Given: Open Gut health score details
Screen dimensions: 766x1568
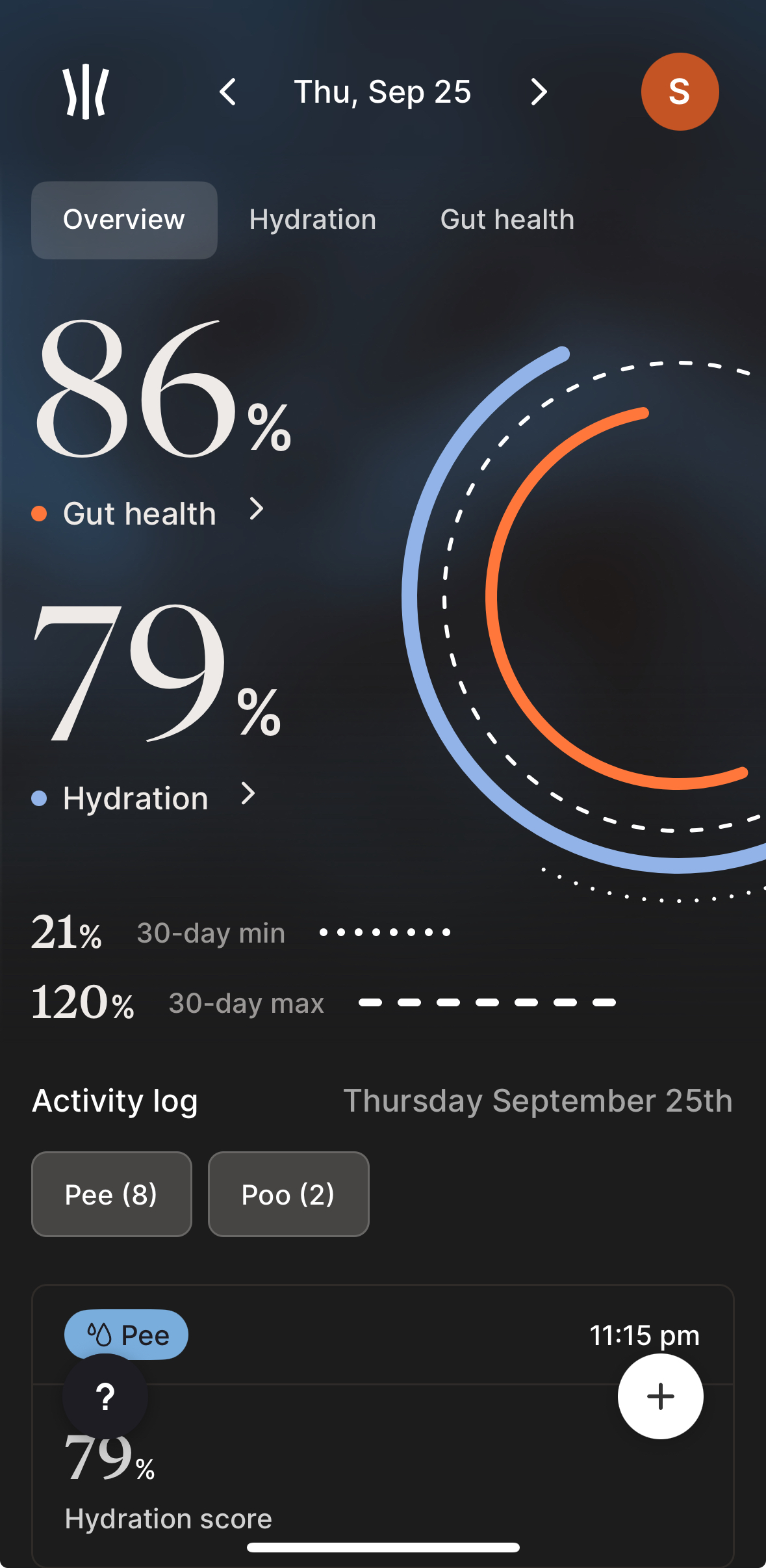Looking at the screenshot, I should [x=149, y=513].
